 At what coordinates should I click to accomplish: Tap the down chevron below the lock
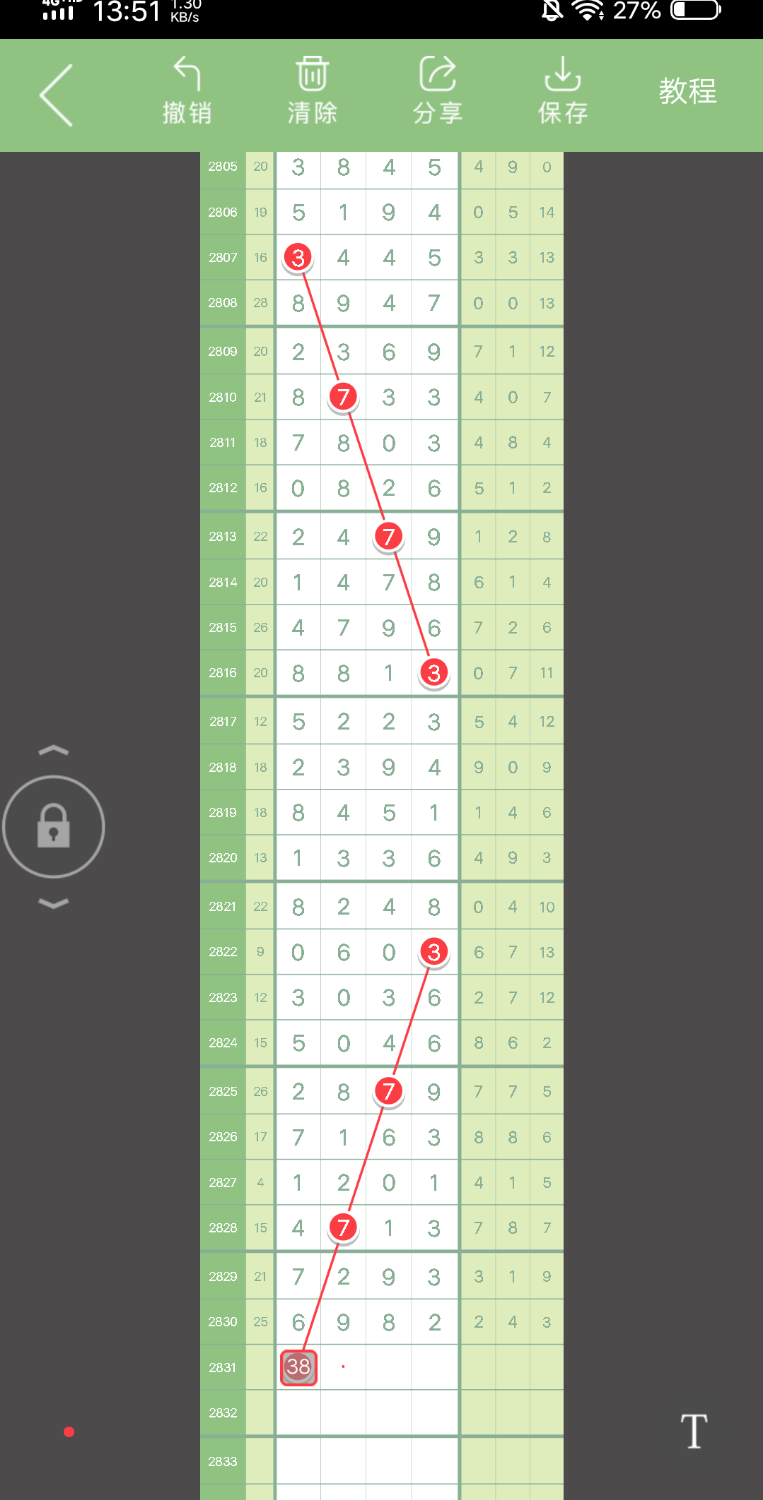(53, 904)
